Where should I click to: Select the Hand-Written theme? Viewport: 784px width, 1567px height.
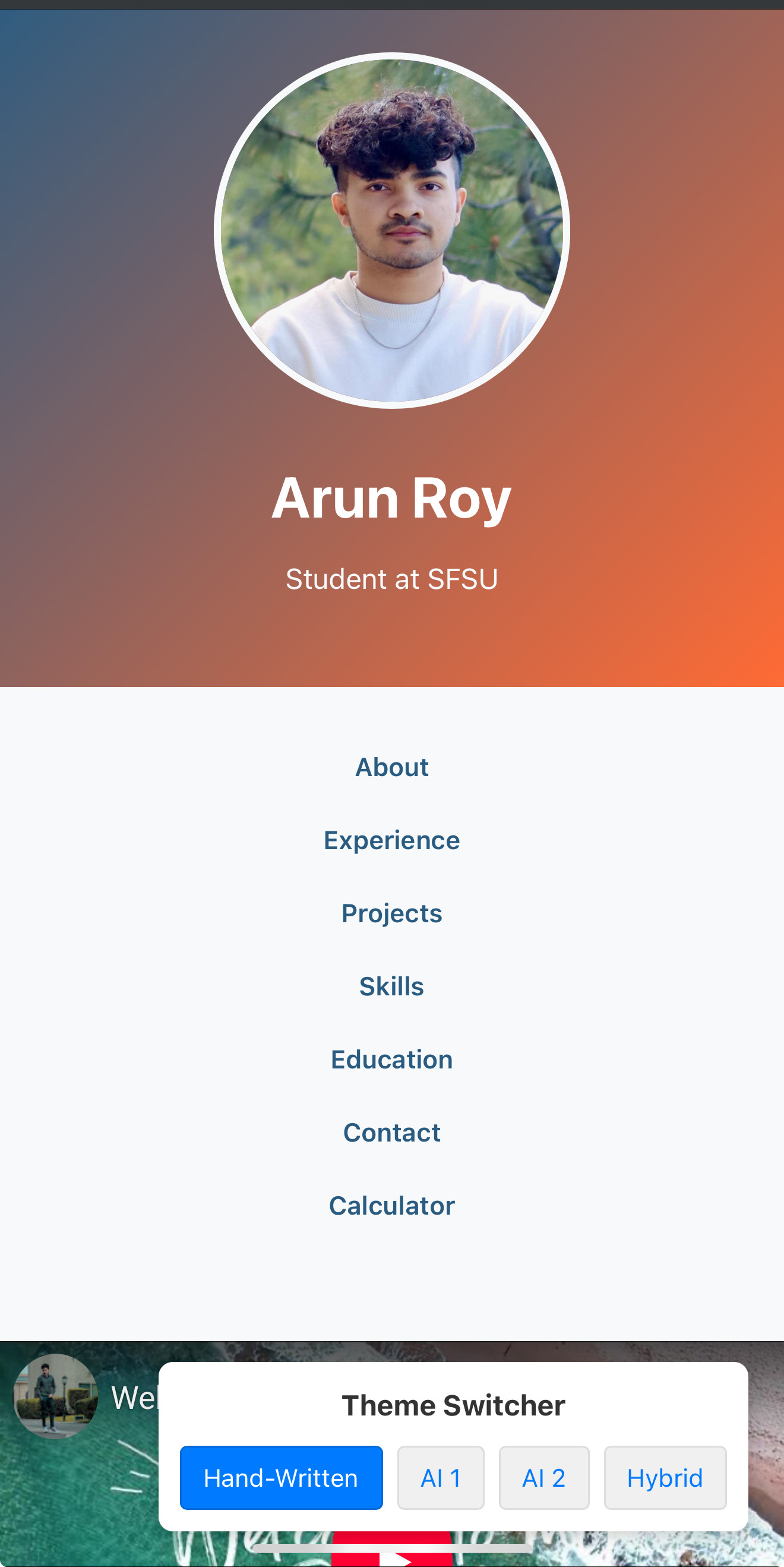tap(281, 1478)
